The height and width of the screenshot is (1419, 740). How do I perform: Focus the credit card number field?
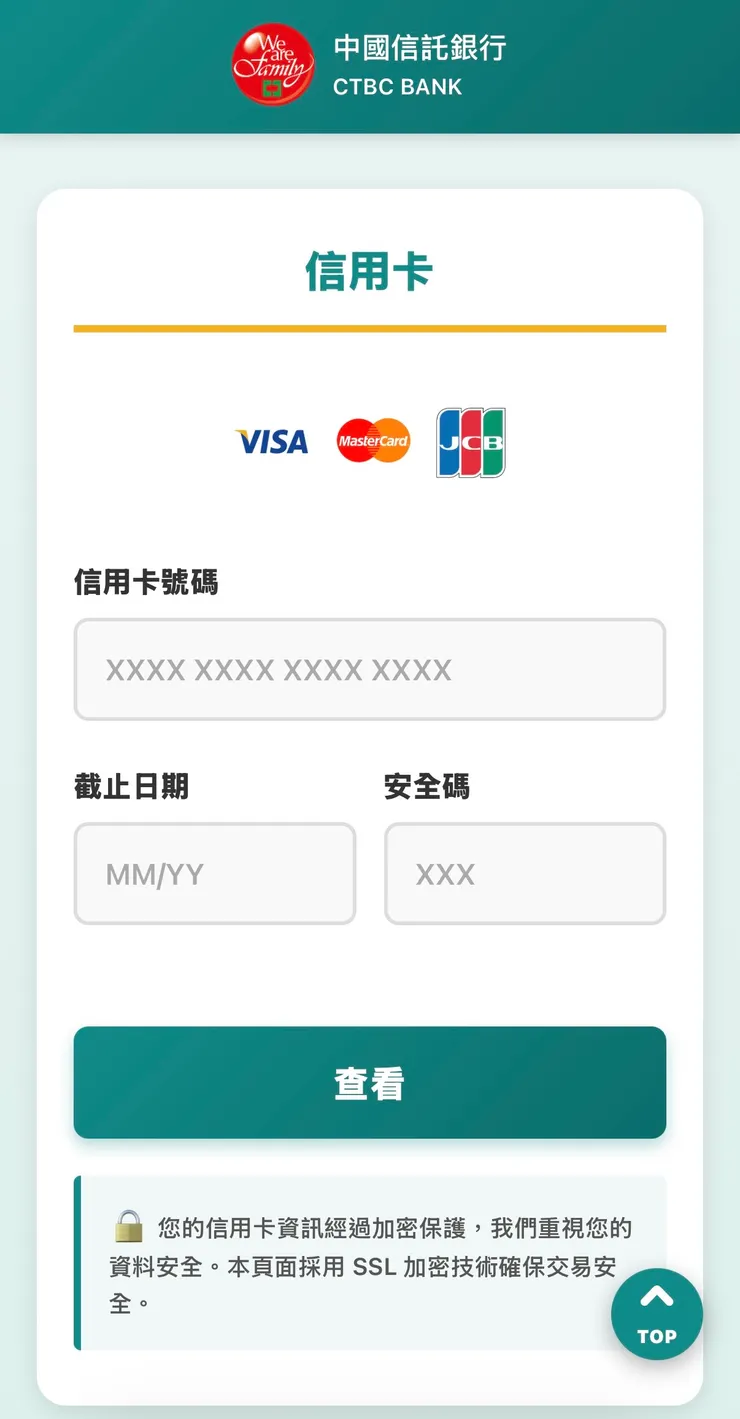pyautogui.click(x=370, y=669)
